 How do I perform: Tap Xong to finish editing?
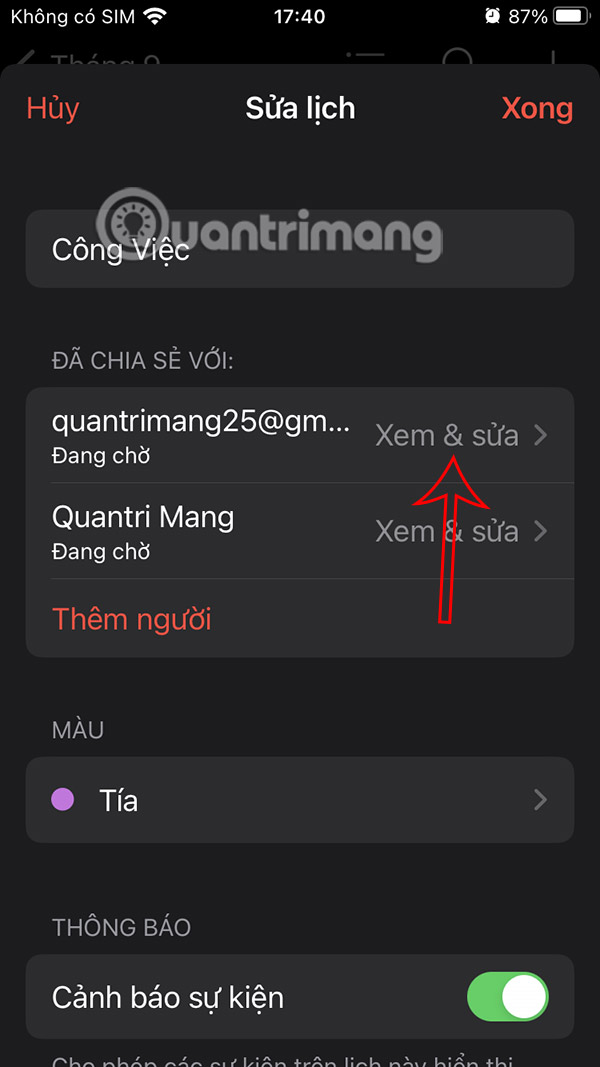point(537,108)
